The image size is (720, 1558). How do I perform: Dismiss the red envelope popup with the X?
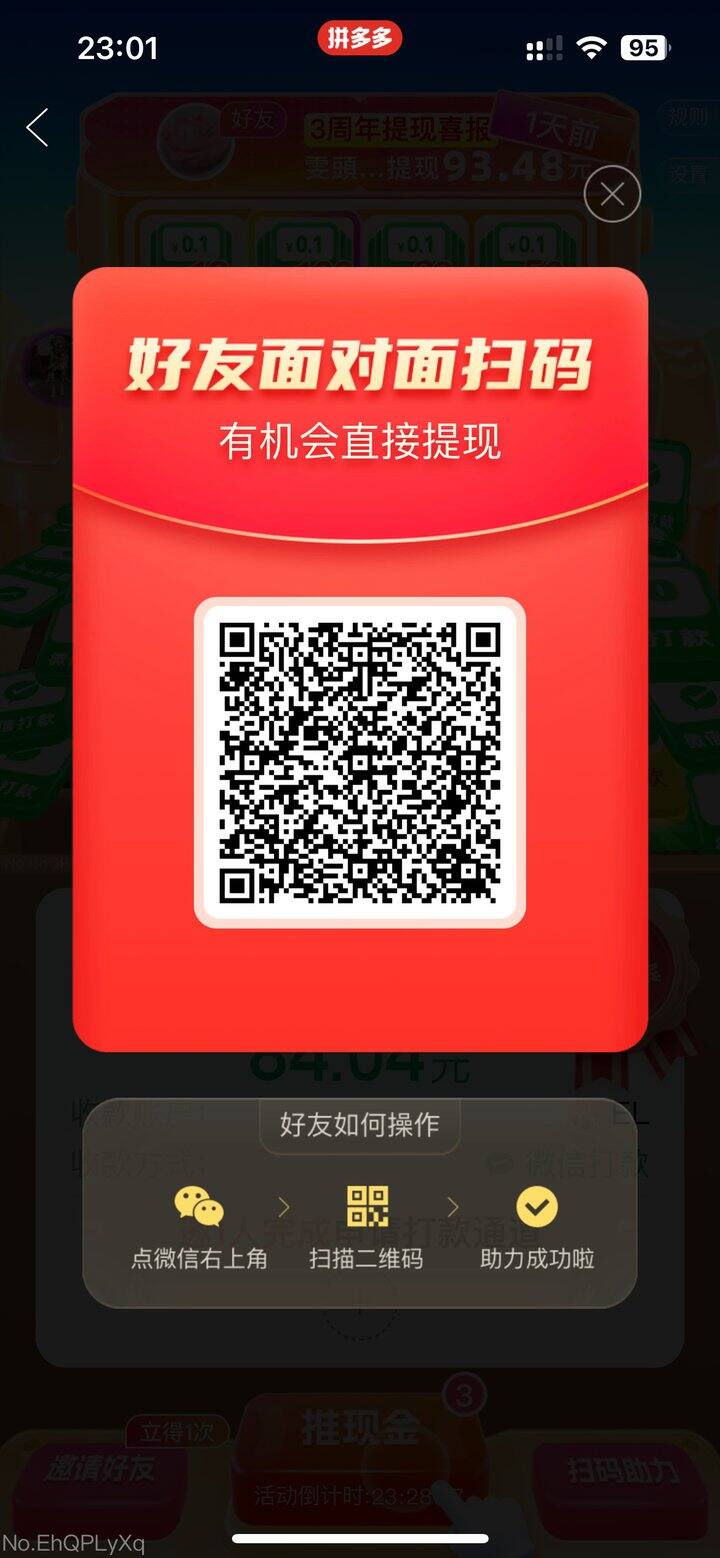tap(611, 194)
